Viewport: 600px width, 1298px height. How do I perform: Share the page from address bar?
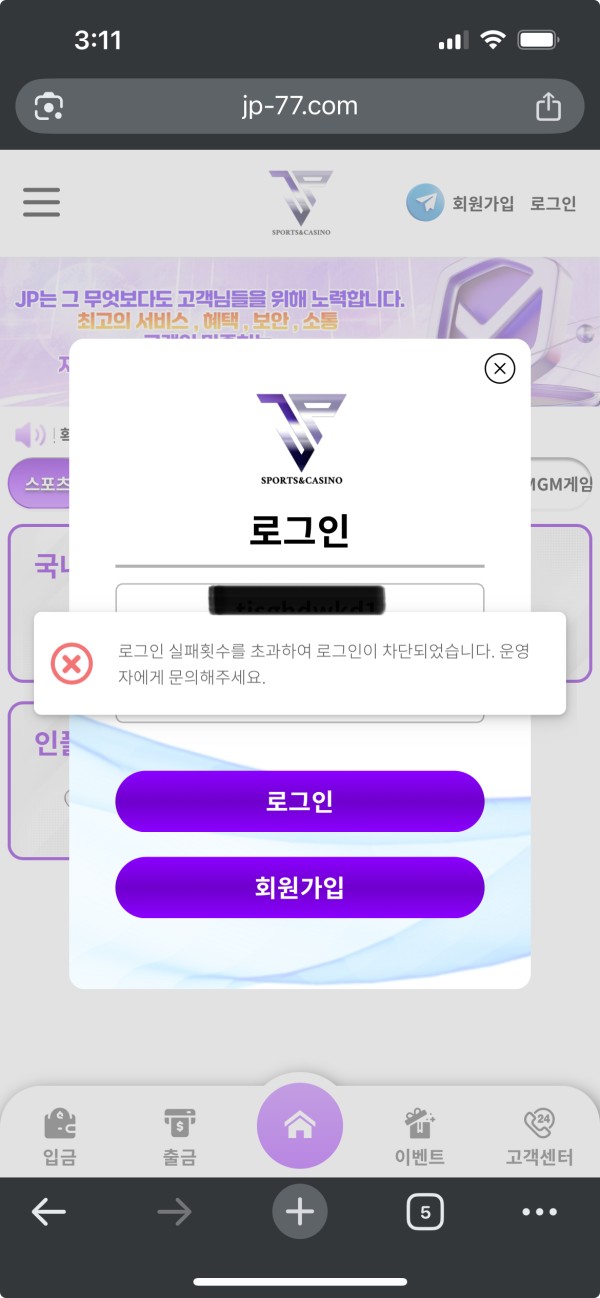548,106
